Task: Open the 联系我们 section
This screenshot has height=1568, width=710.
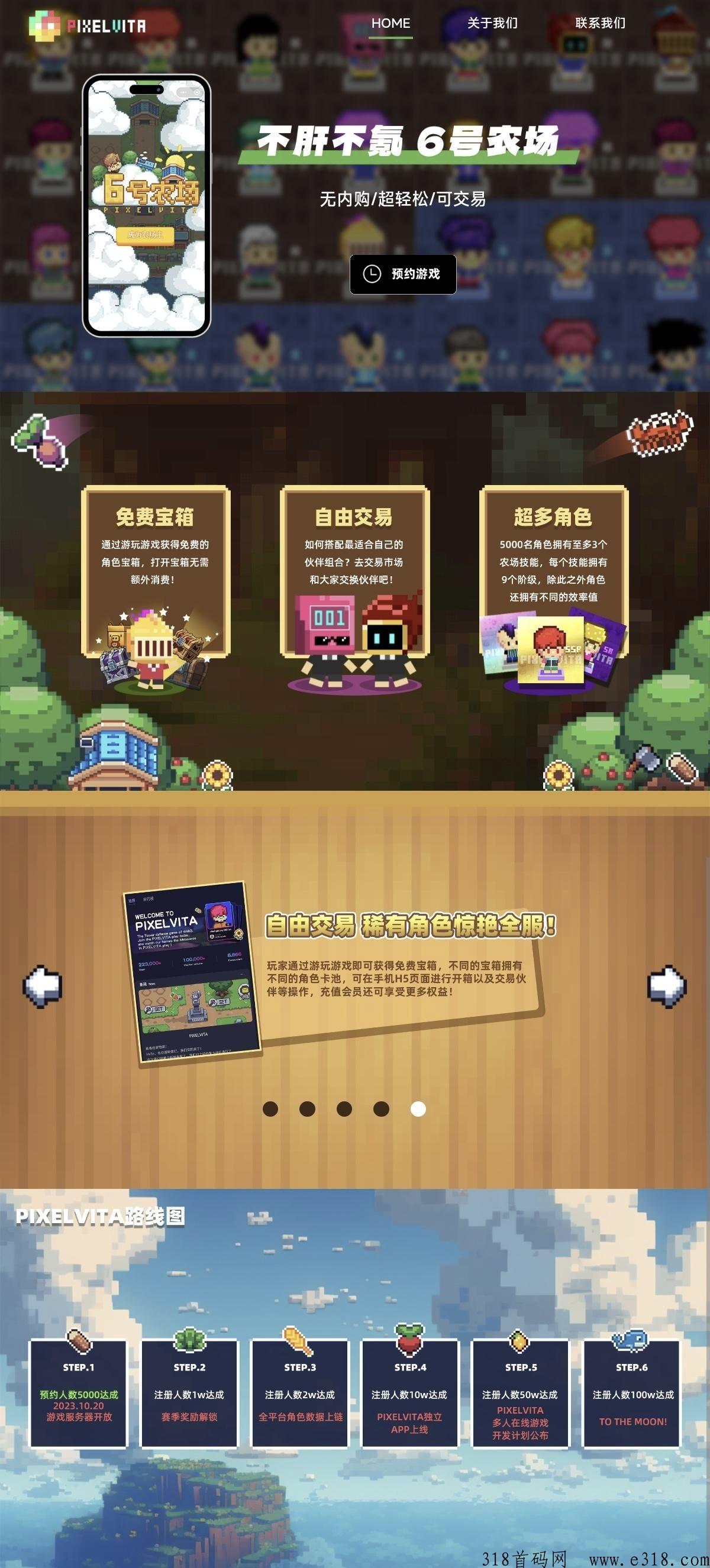Action: tap(600, 23)
